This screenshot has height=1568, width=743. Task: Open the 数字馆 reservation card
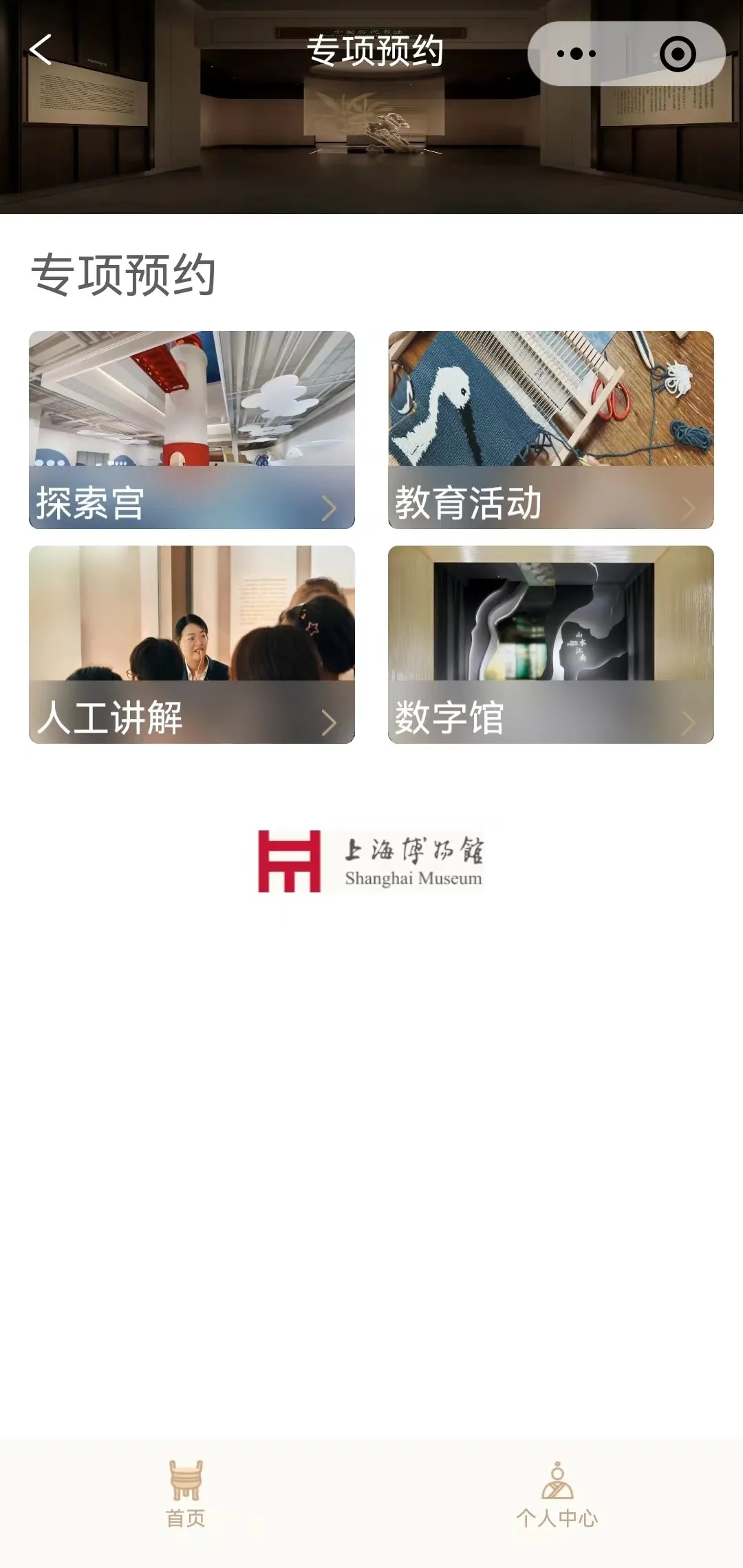click(x=550, y=645)
